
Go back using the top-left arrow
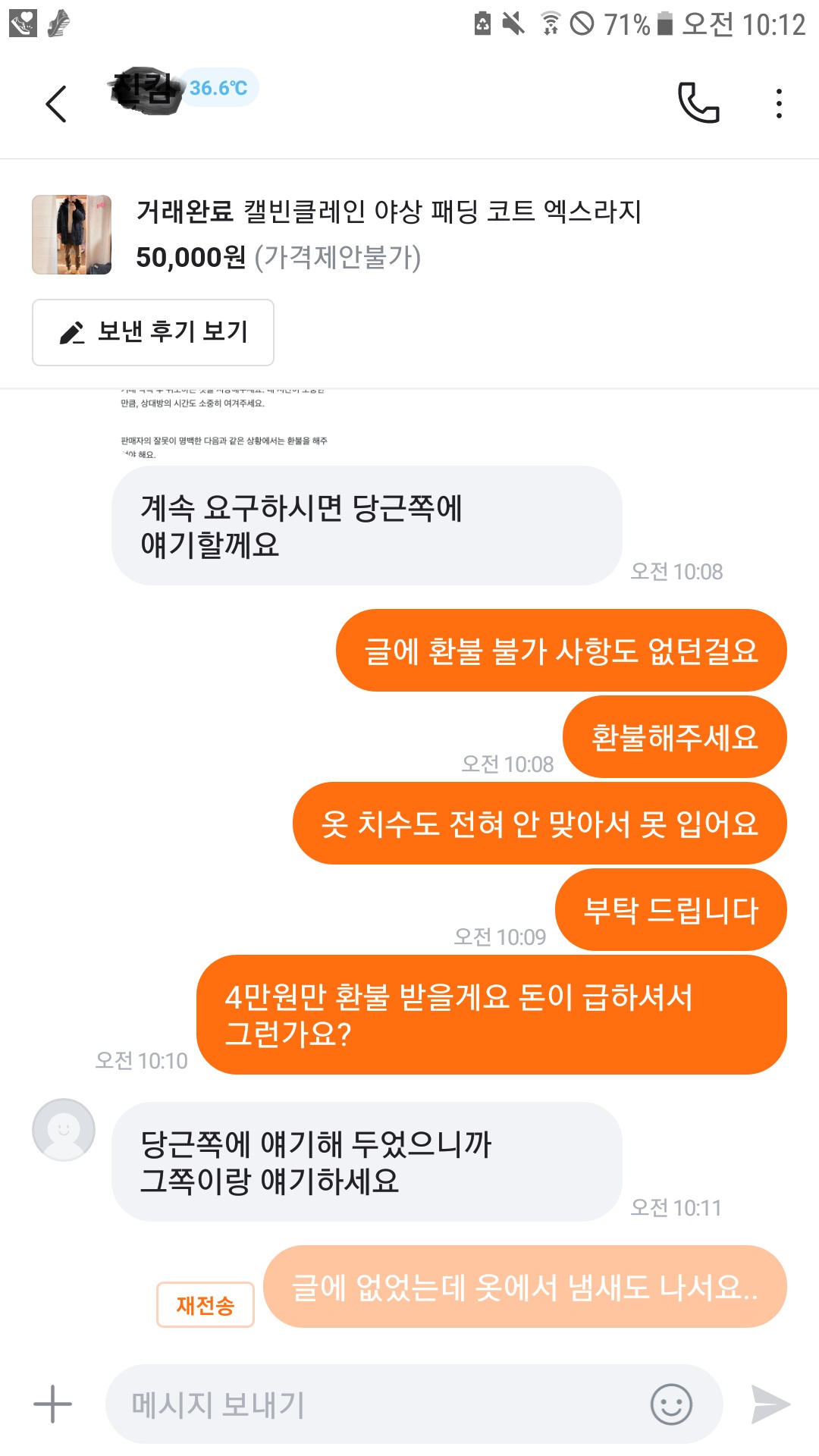pos(56,104)
